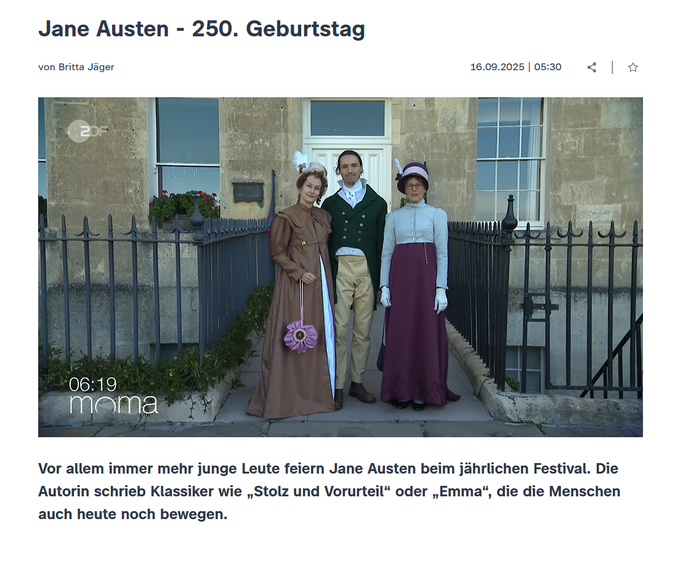Share the Jane Austen article
The width and height of the screenshot is (683, 569).
591,68
